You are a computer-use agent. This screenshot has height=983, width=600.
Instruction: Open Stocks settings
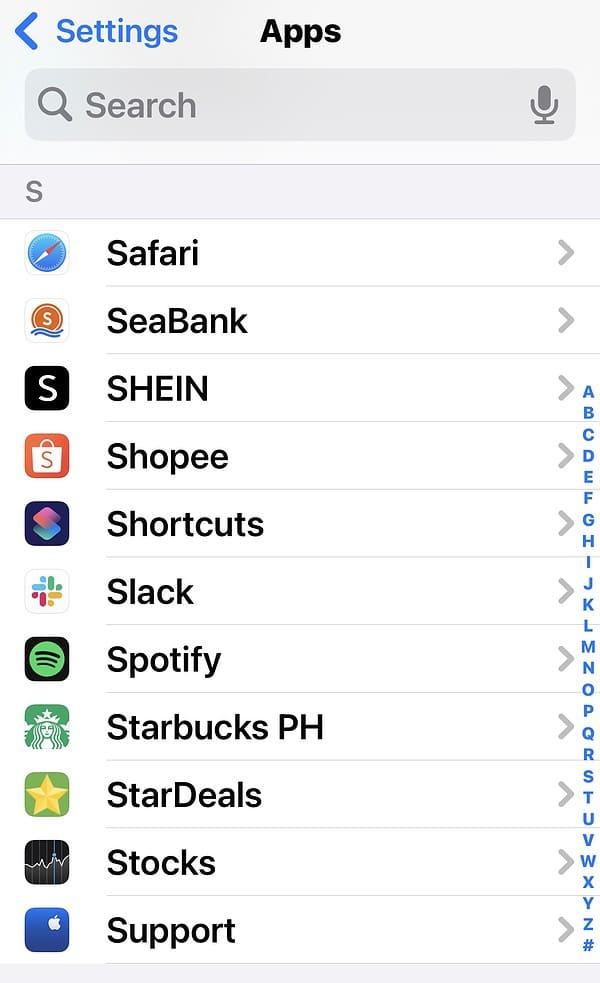300,862
